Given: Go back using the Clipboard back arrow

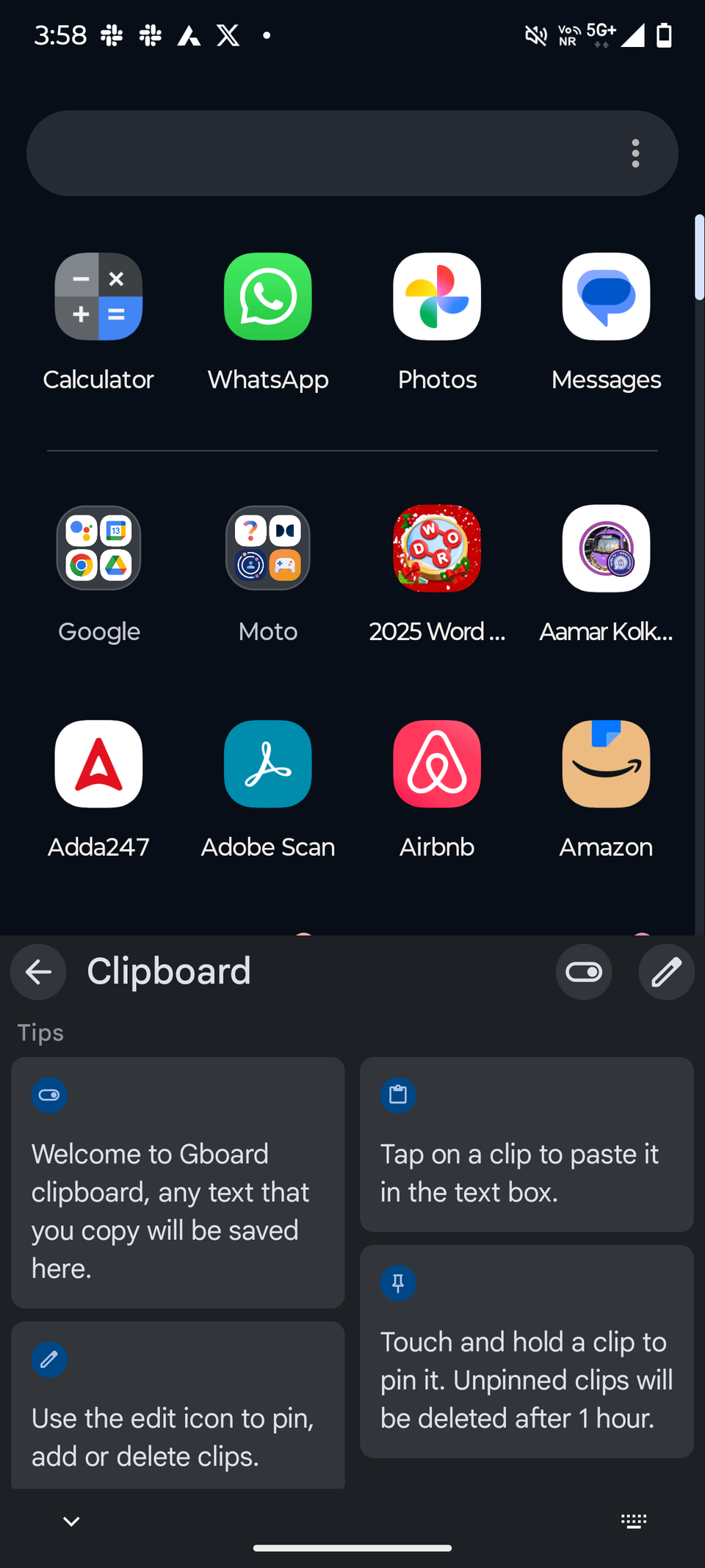Looking at the screenshot, I should (38, 972).
